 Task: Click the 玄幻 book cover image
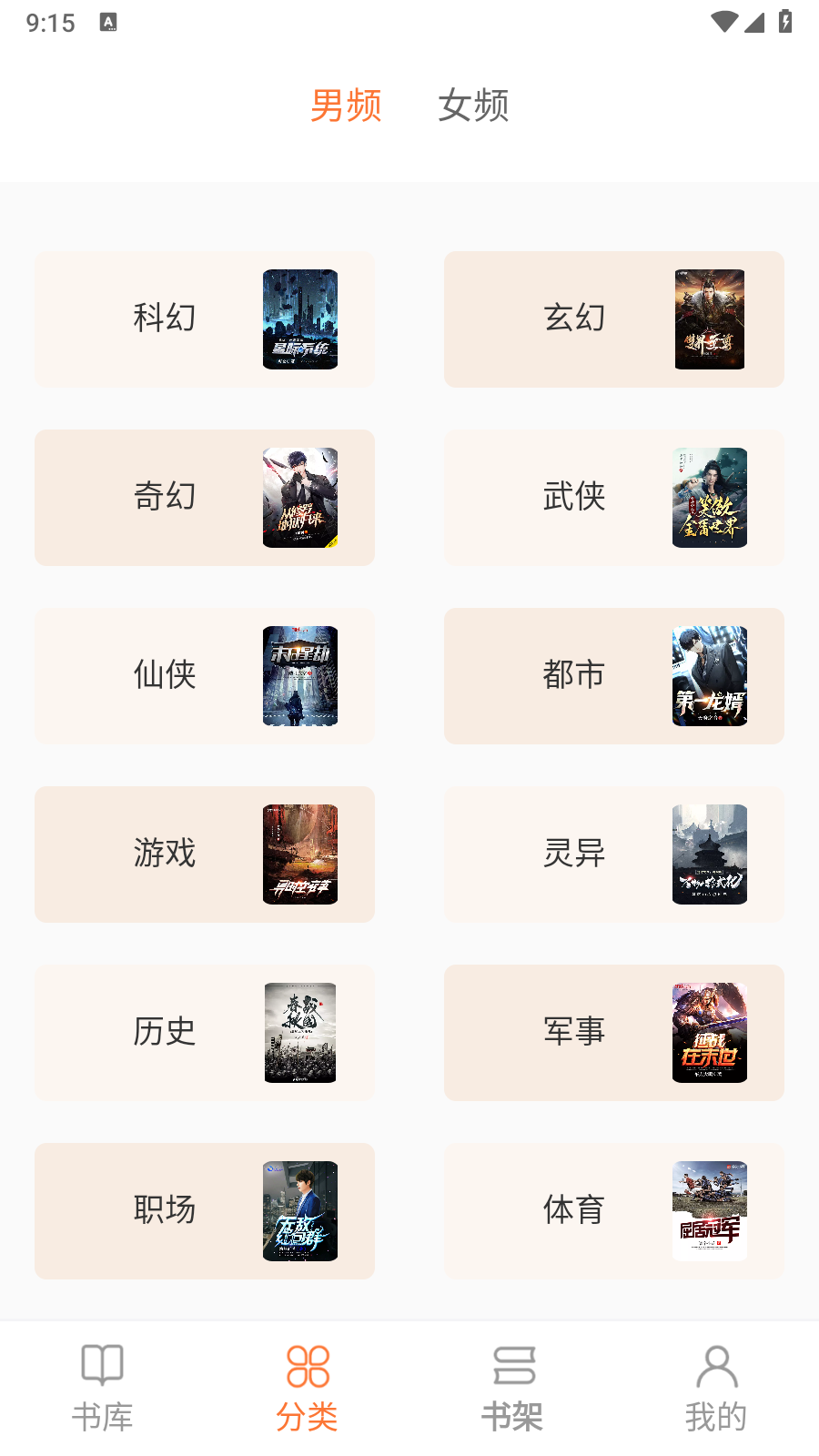point(709,319)
